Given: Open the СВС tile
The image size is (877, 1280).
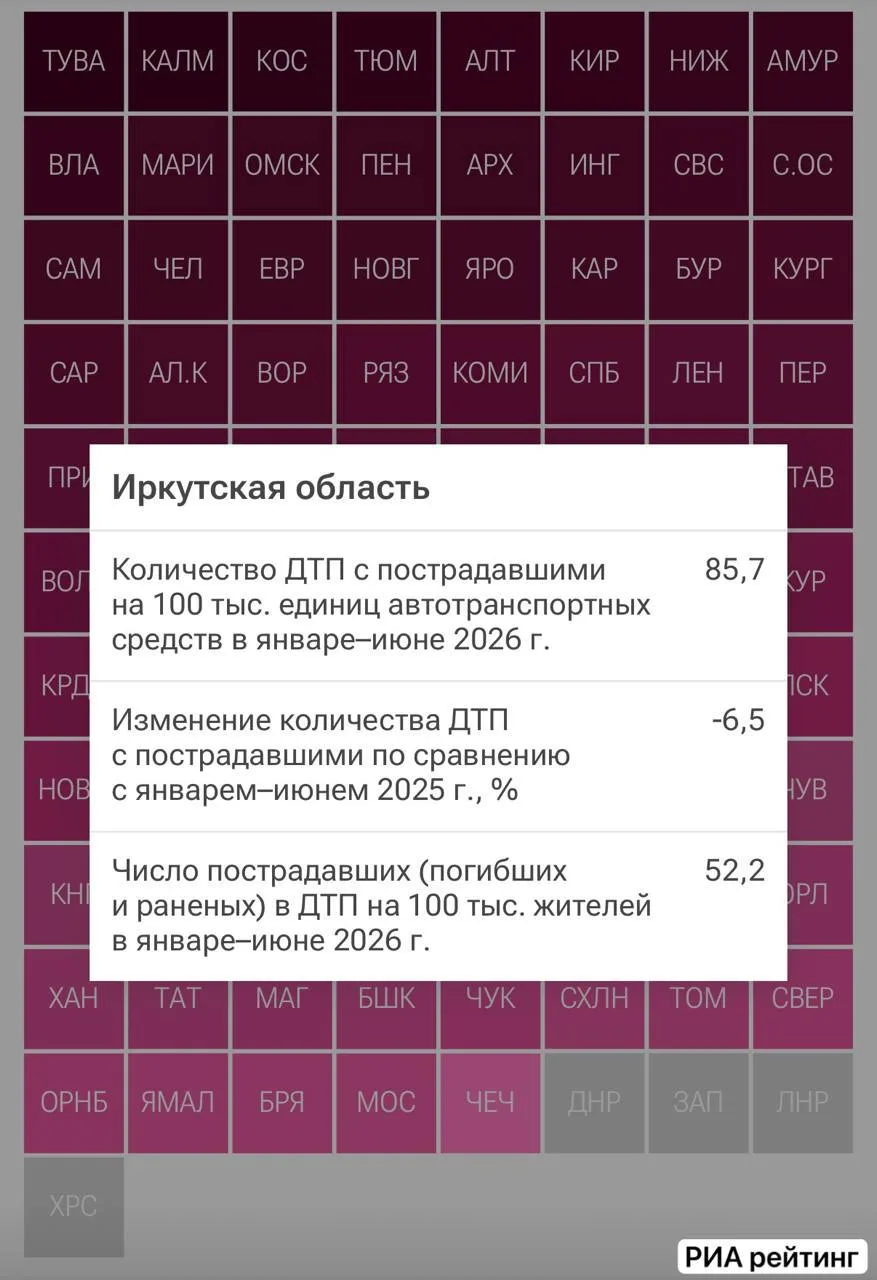Looking at the screenshot, I should pyautogui.click(x=698, y=165).
